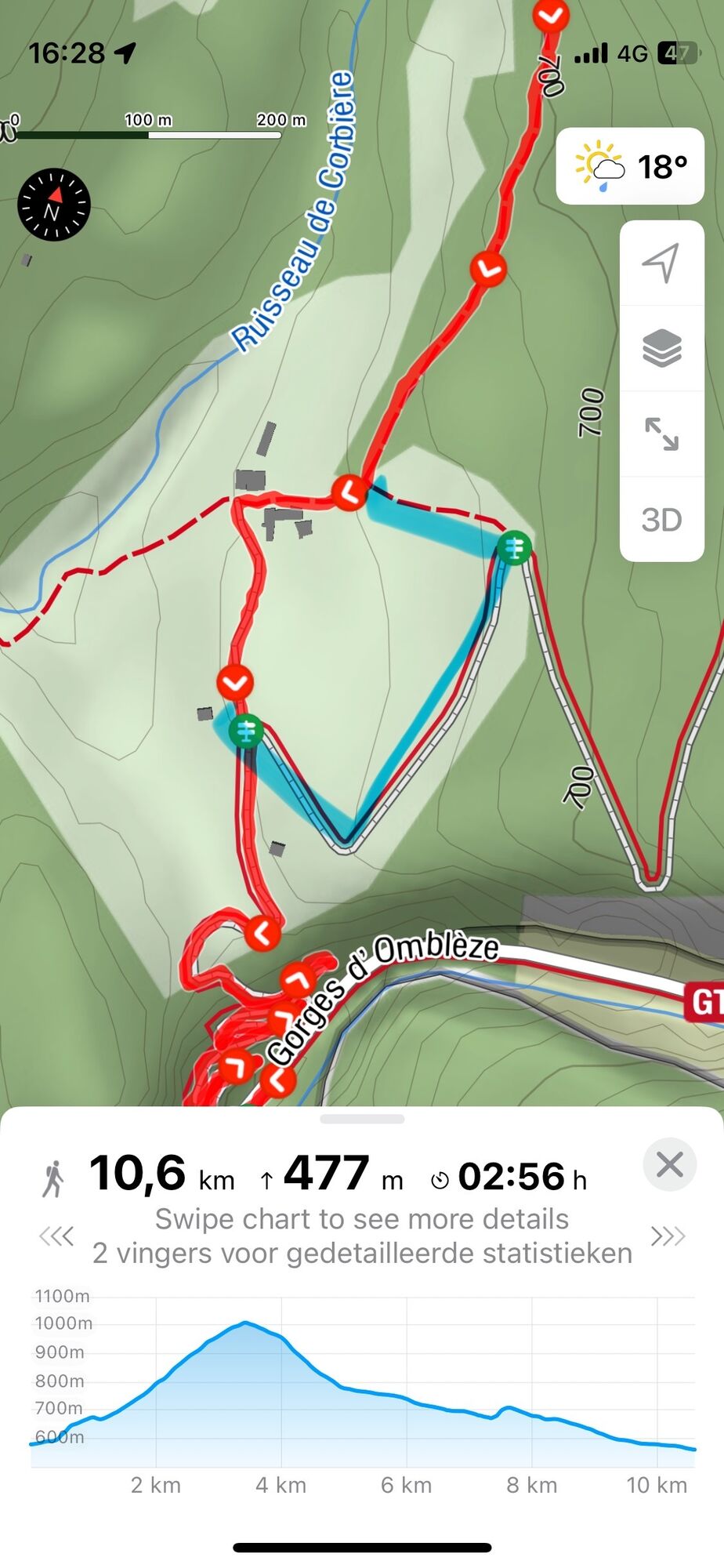Open the 18° weather widget
This screenshot has width=724, height=1568.
pos(630,166)
